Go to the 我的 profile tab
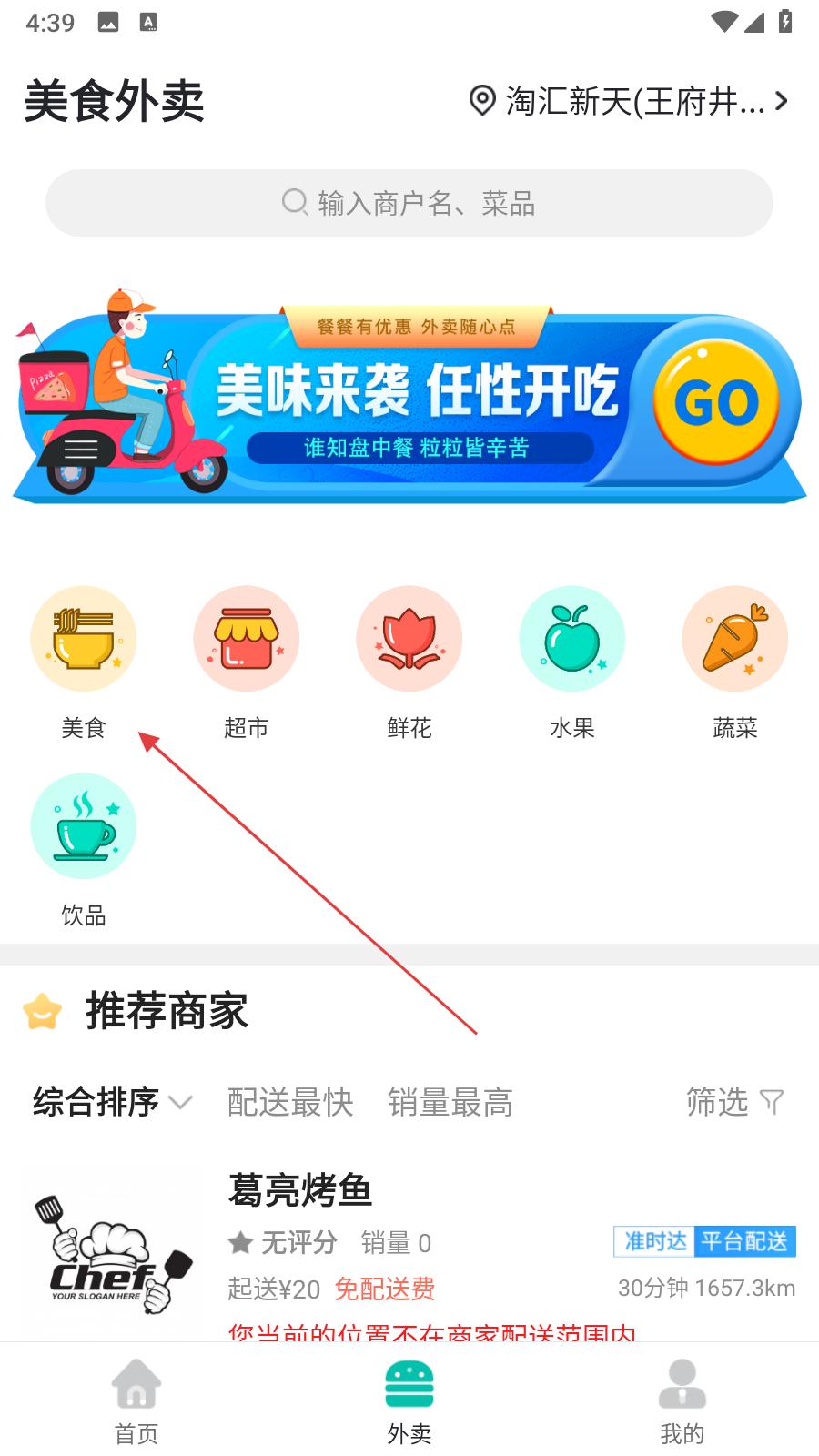This screenshot has width=819, height=1456. click(682, 1401)
